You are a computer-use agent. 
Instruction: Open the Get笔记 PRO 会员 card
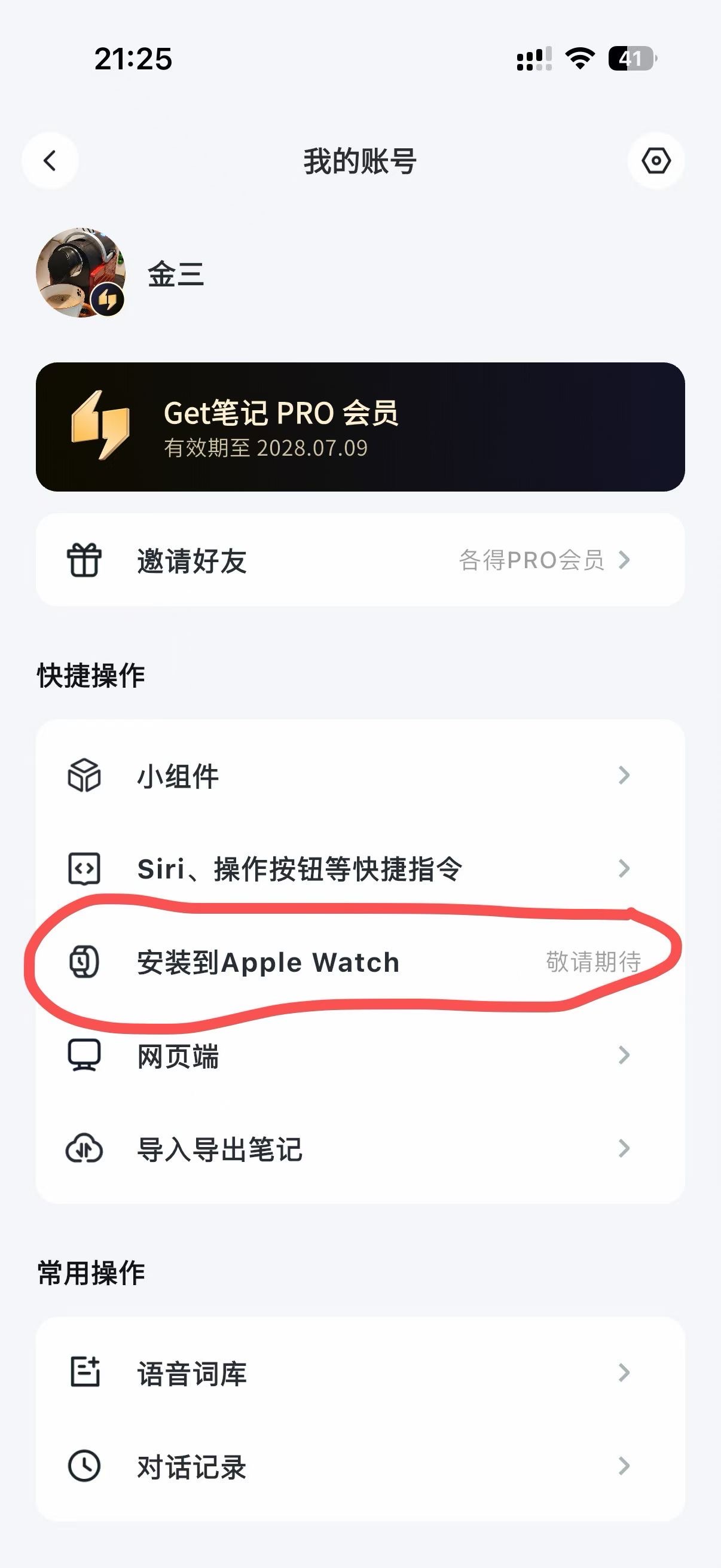click(x=360, y=427)
